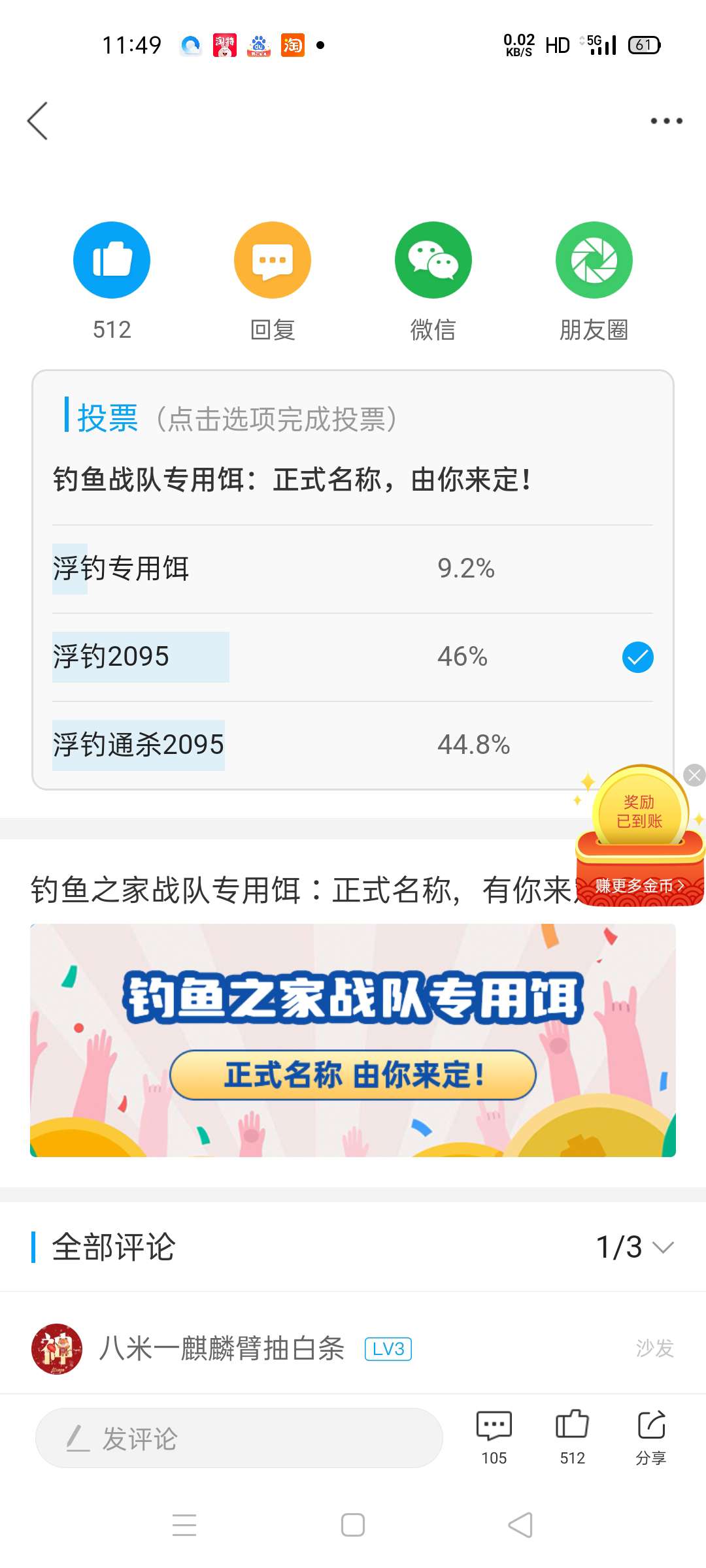Dismiss the 奖励已到账 floating reward
The width and height of the screenshot is (706, 1568).
coord(694,776)
